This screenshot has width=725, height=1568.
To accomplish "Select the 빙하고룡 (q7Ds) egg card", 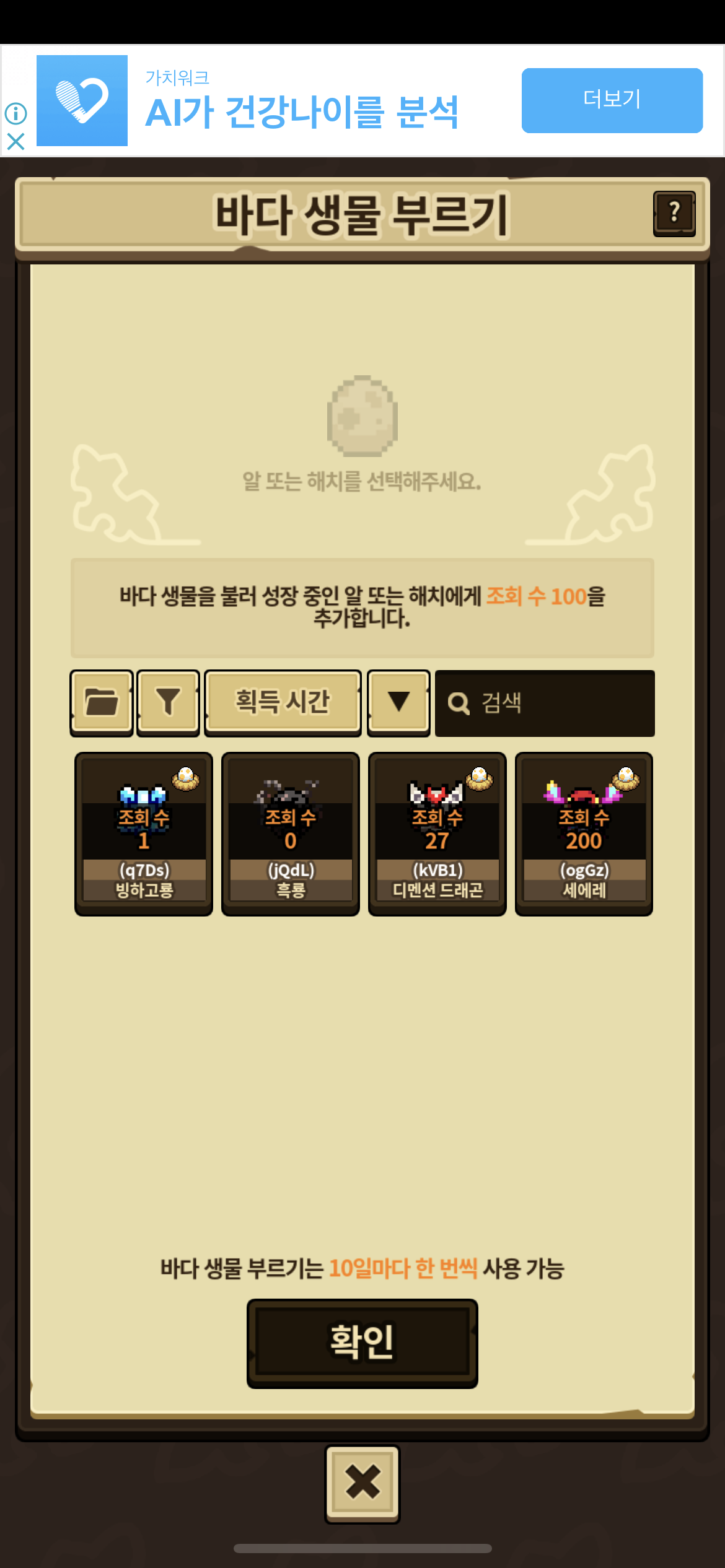I will coord(144,834).
